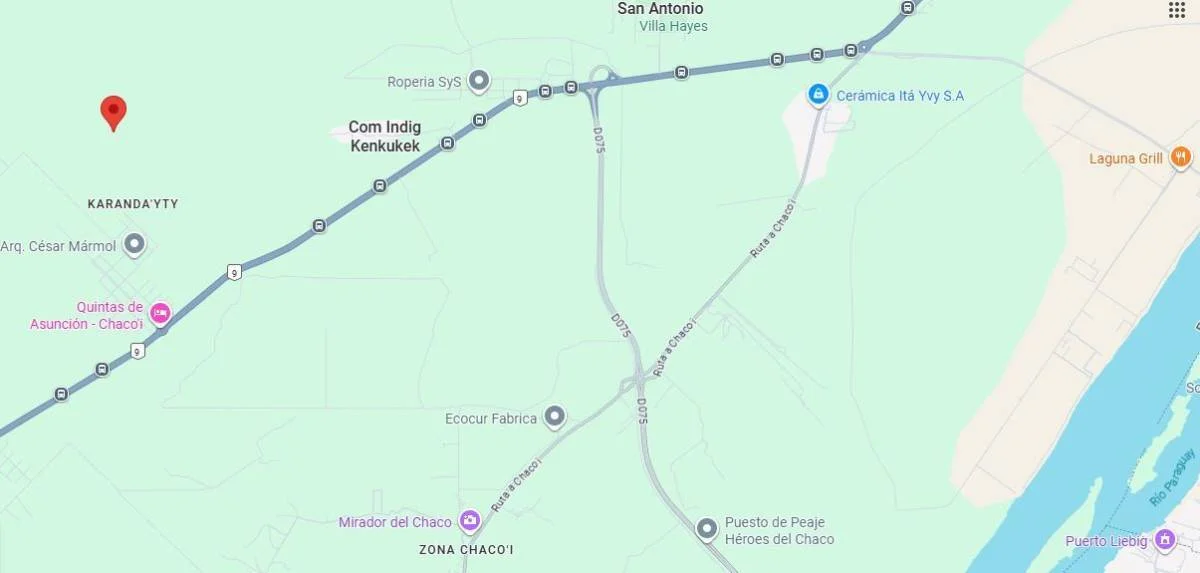Open the Google apps grid

(x=1177, y=10)
